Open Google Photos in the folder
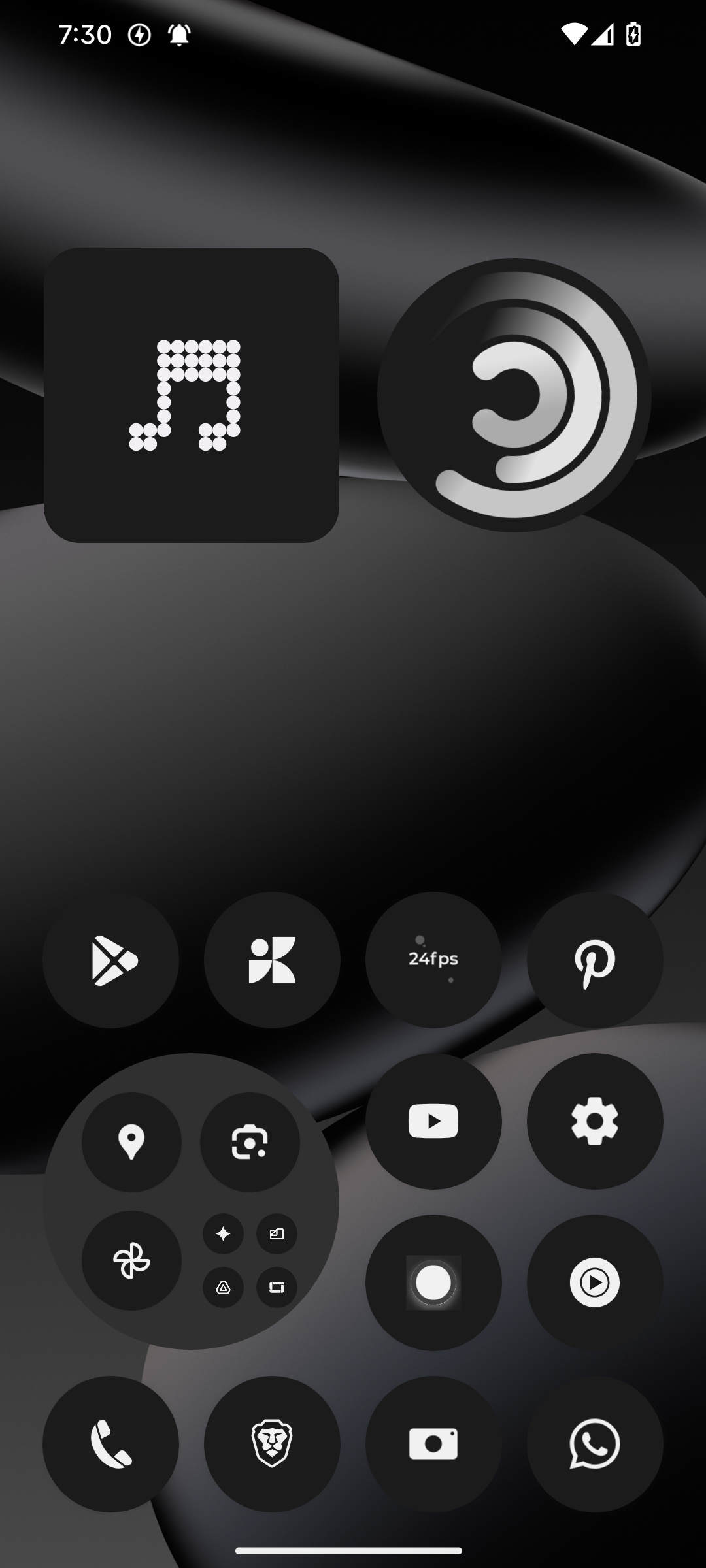The height and width of the screenshot is (1568, 706). point(131,1260)
